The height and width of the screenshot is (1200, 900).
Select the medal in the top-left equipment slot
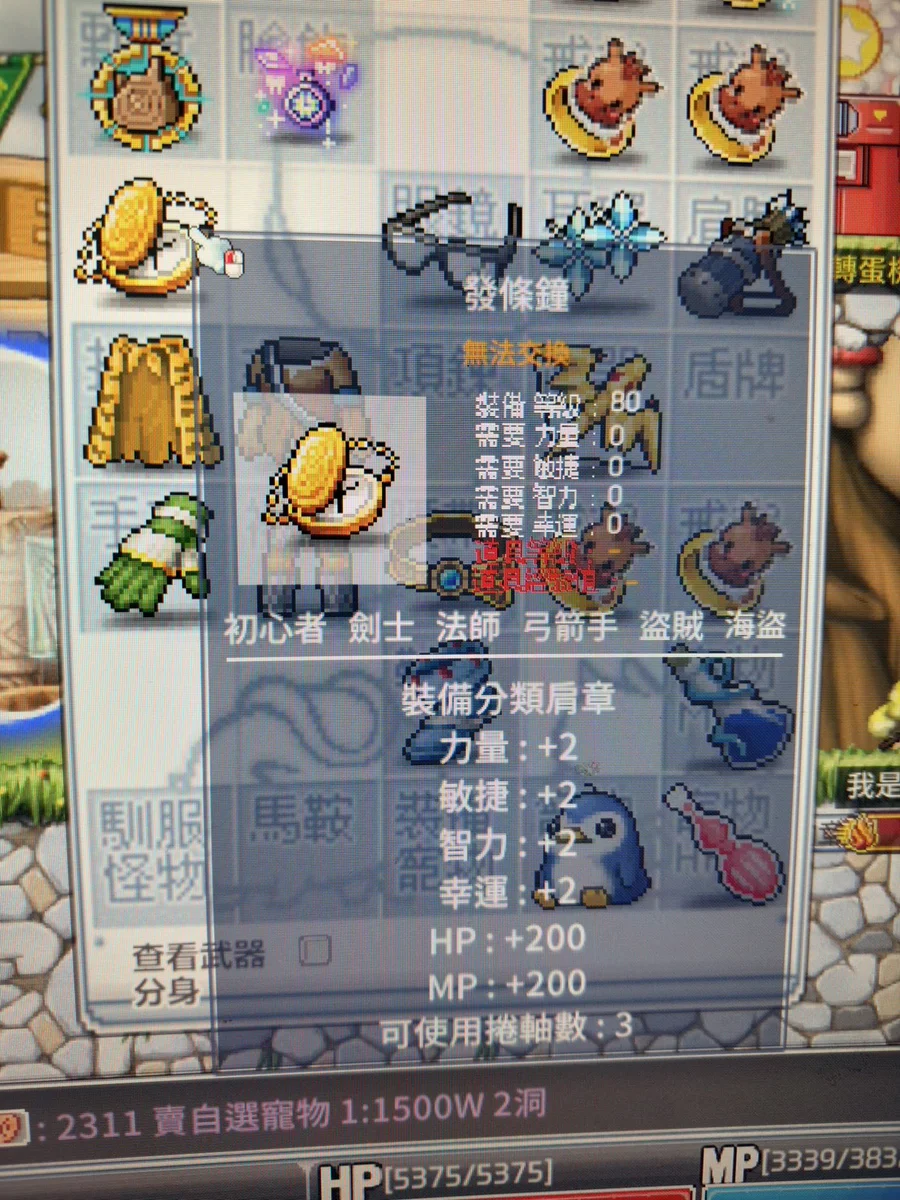[x=145, y=78]
